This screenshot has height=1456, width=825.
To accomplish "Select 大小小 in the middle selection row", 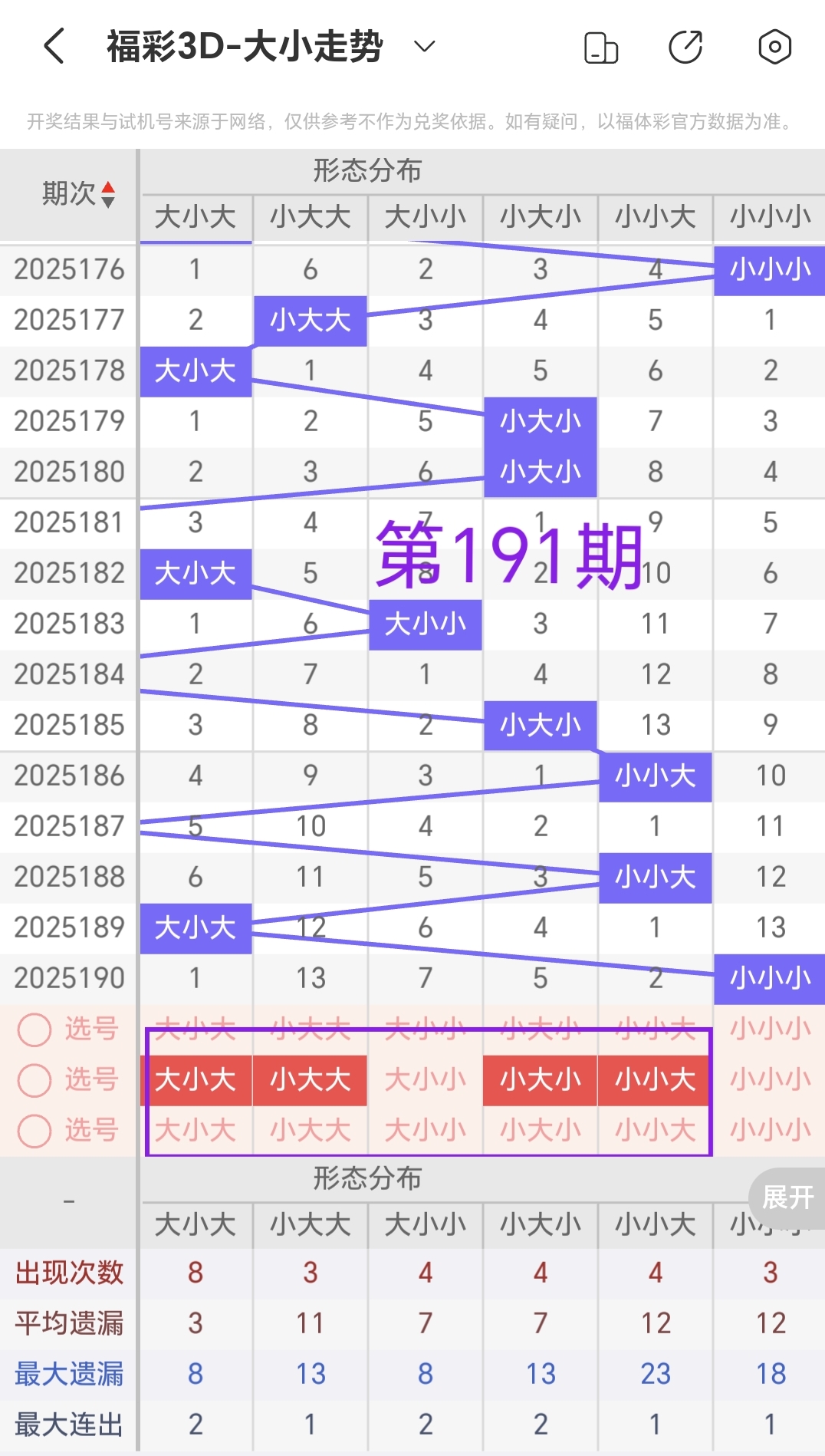I will pyautogui.click(x=424, y=1080).
